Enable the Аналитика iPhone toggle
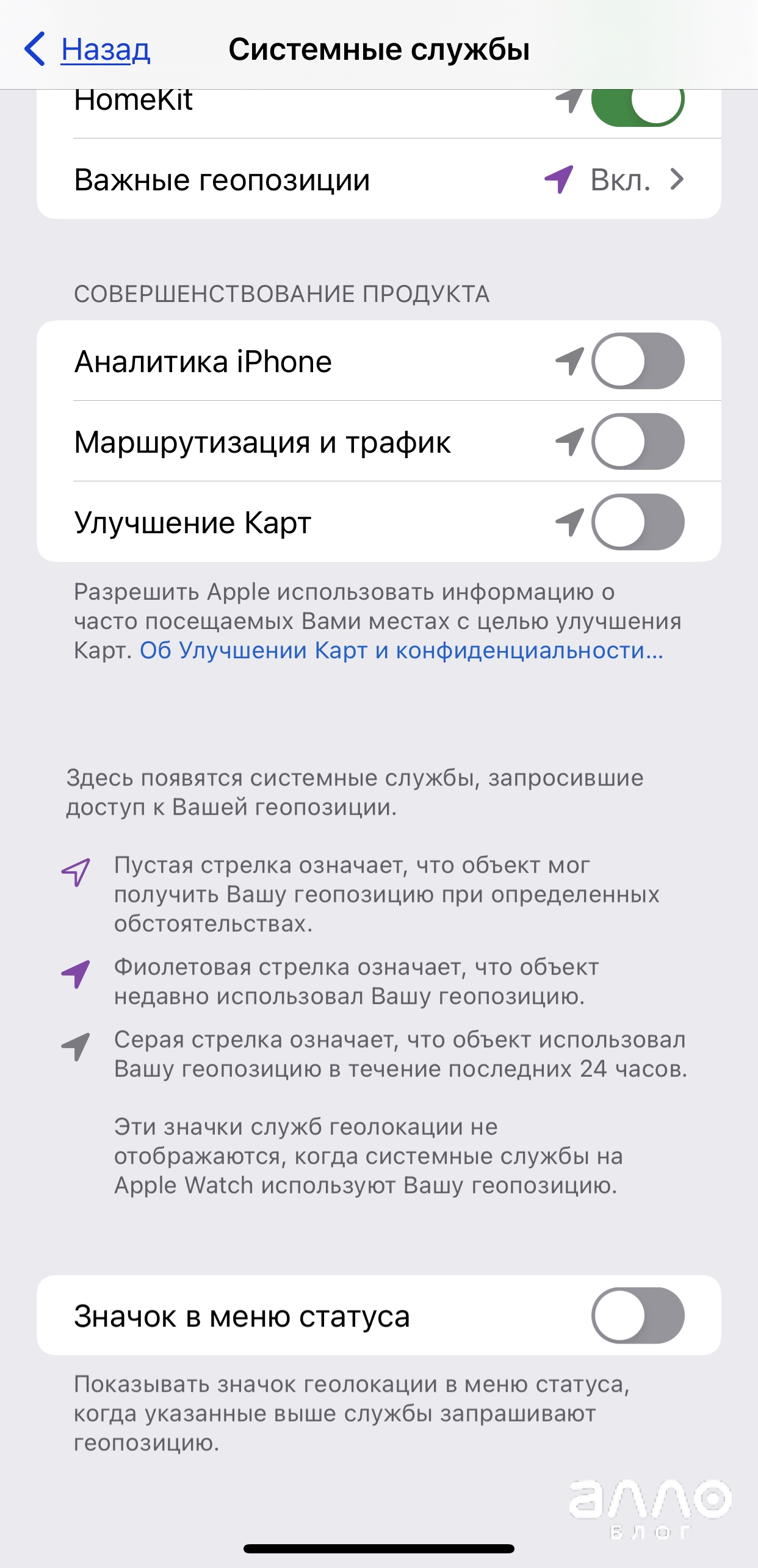 (638, 361)
